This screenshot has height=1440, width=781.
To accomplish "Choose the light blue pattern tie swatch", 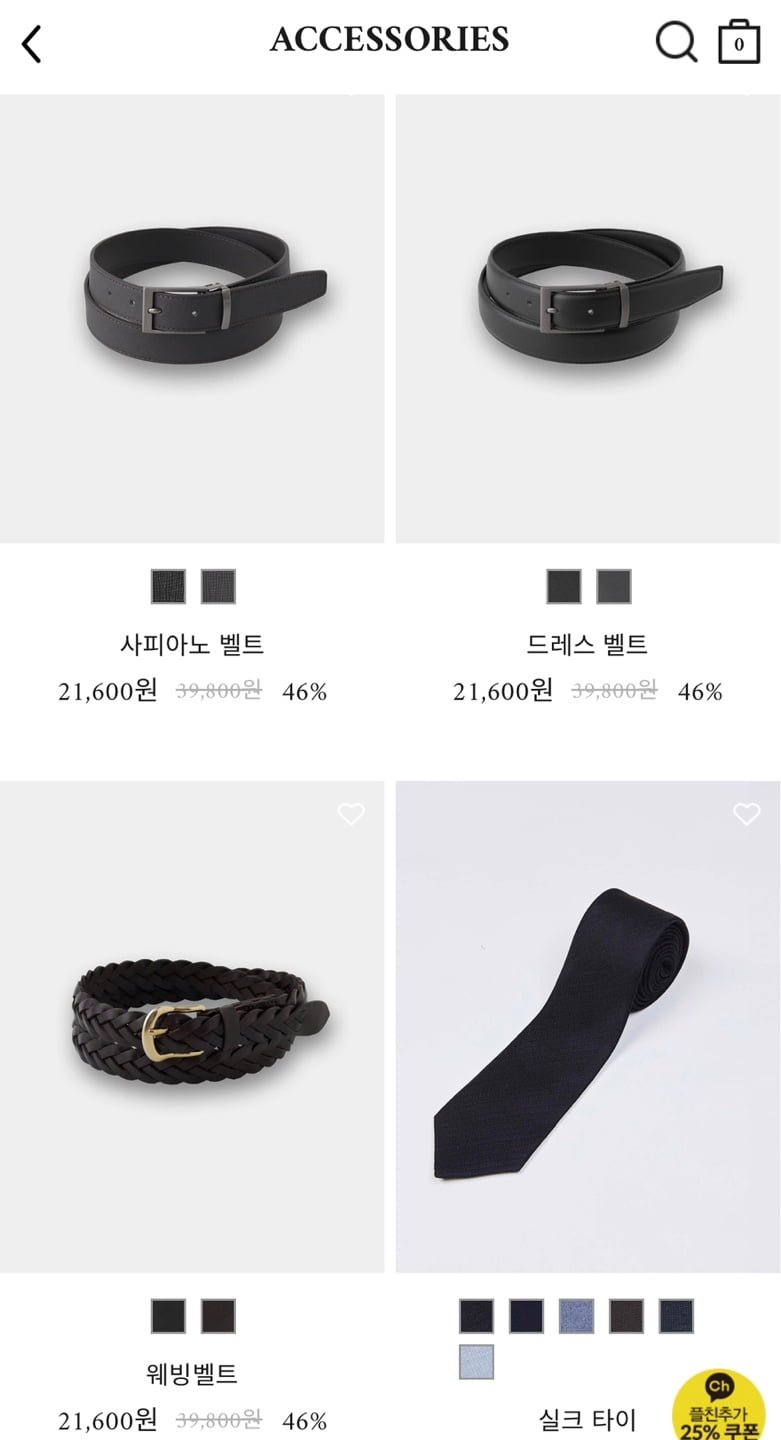I will point(576,1316).
